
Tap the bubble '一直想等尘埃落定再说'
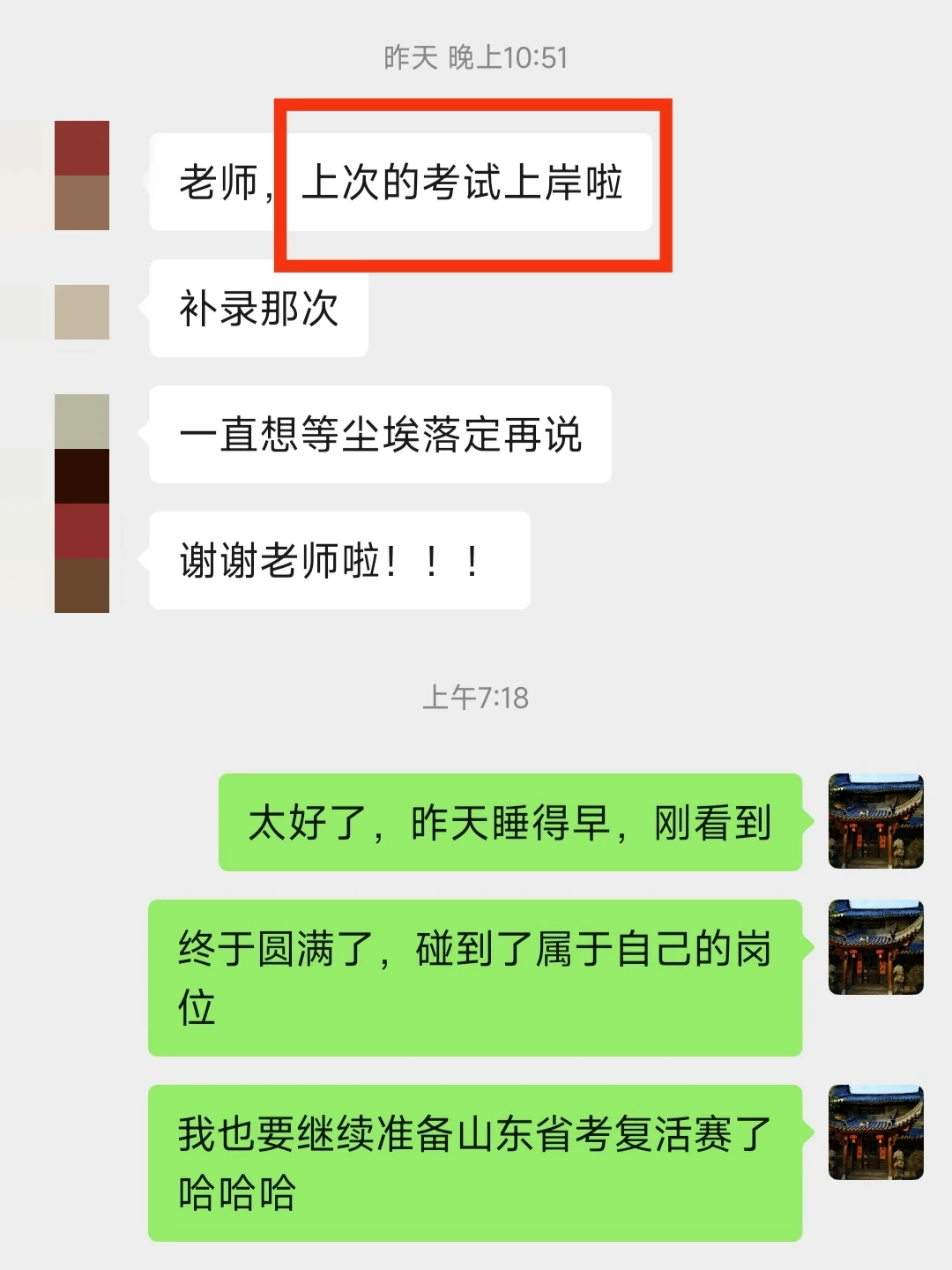pos(379,432)
